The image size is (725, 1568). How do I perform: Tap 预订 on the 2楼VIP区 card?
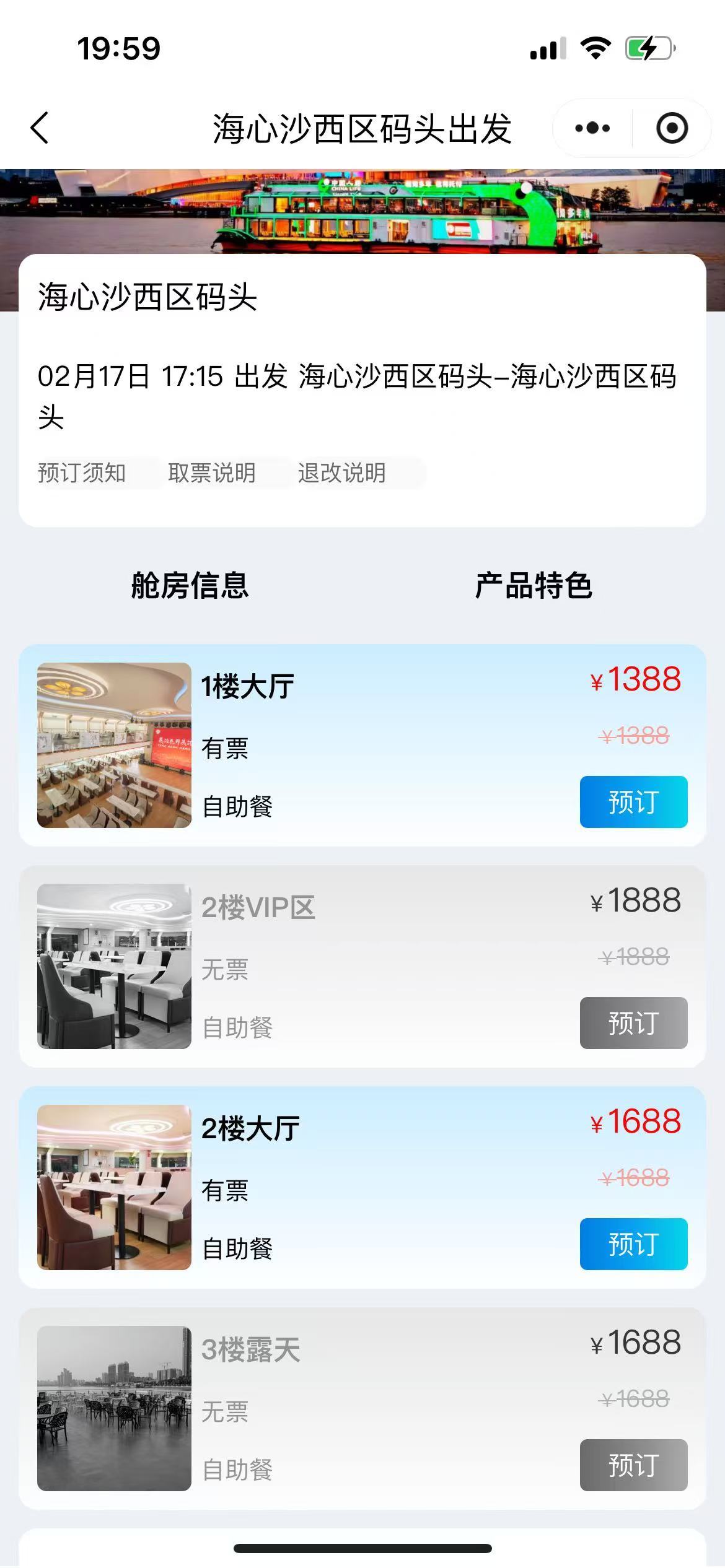click(x=633, y=1023)
